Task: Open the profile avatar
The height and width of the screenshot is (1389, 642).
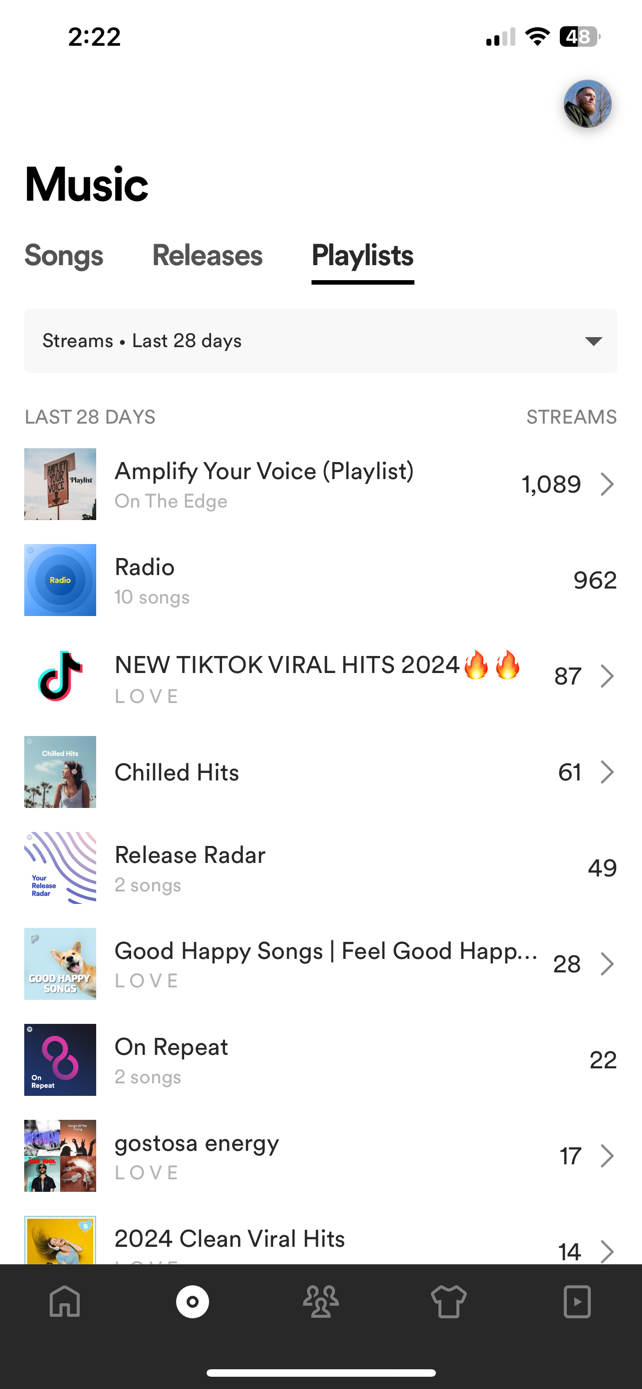Action: [587, 104]
